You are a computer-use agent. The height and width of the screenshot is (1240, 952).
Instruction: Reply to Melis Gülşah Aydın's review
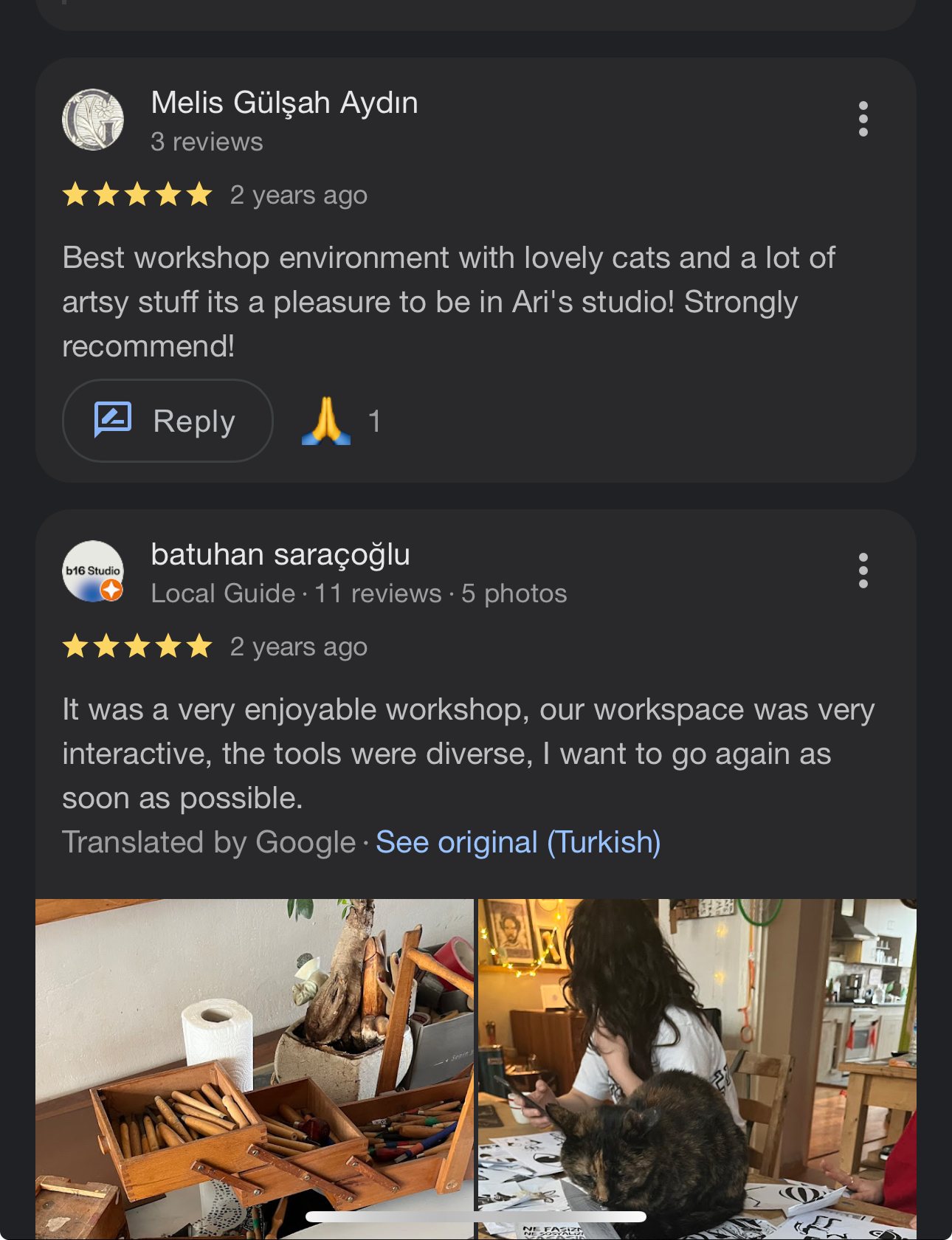point(168,421)
